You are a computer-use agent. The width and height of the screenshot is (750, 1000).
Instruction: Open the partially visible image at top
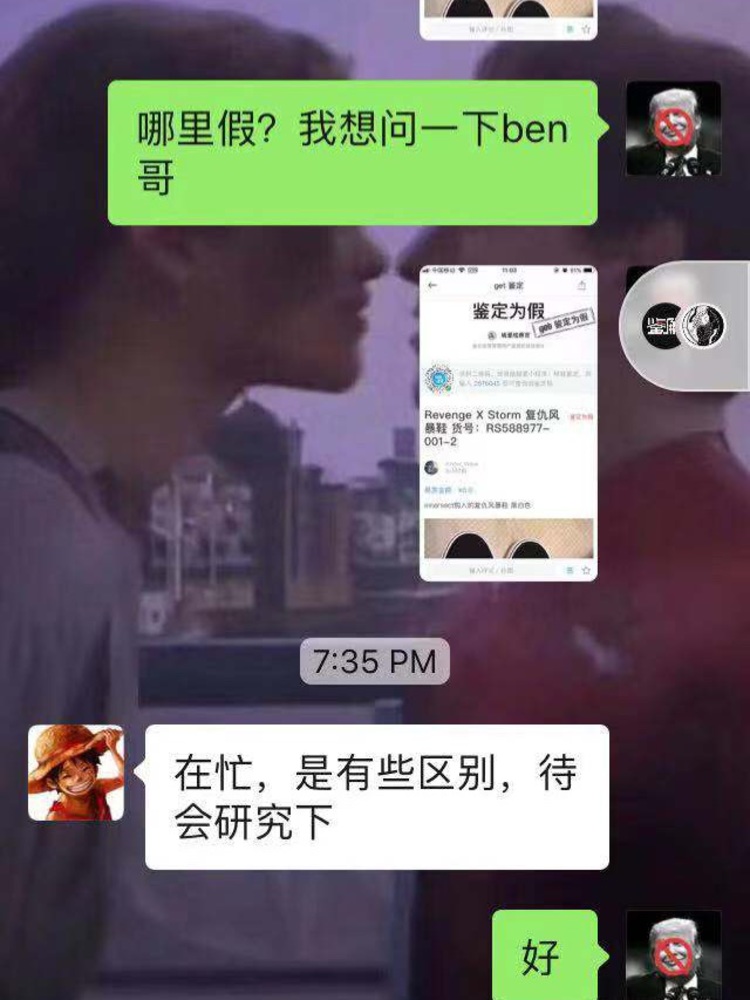click(508, 18)
